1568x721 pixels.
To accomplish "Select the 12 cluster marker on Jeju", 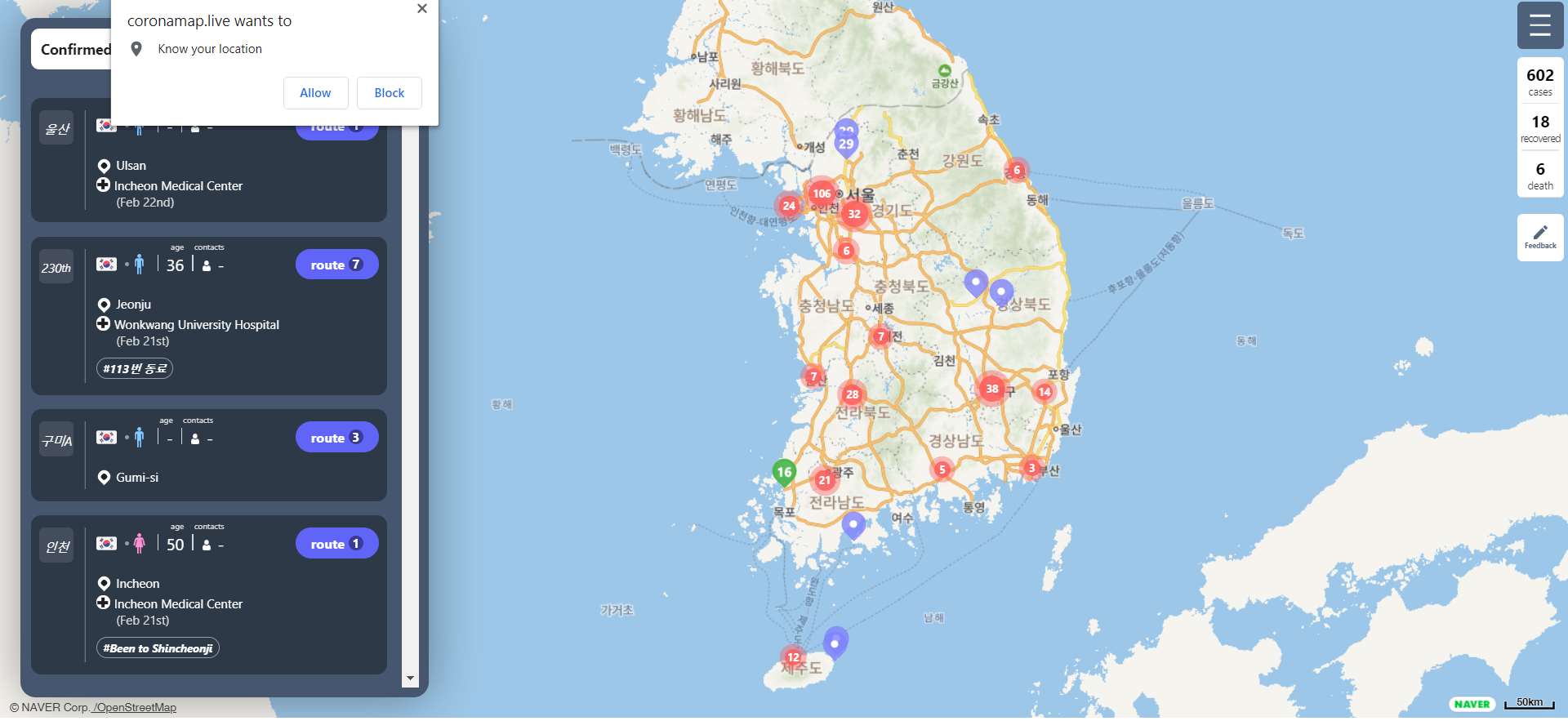I will point(793,656).
